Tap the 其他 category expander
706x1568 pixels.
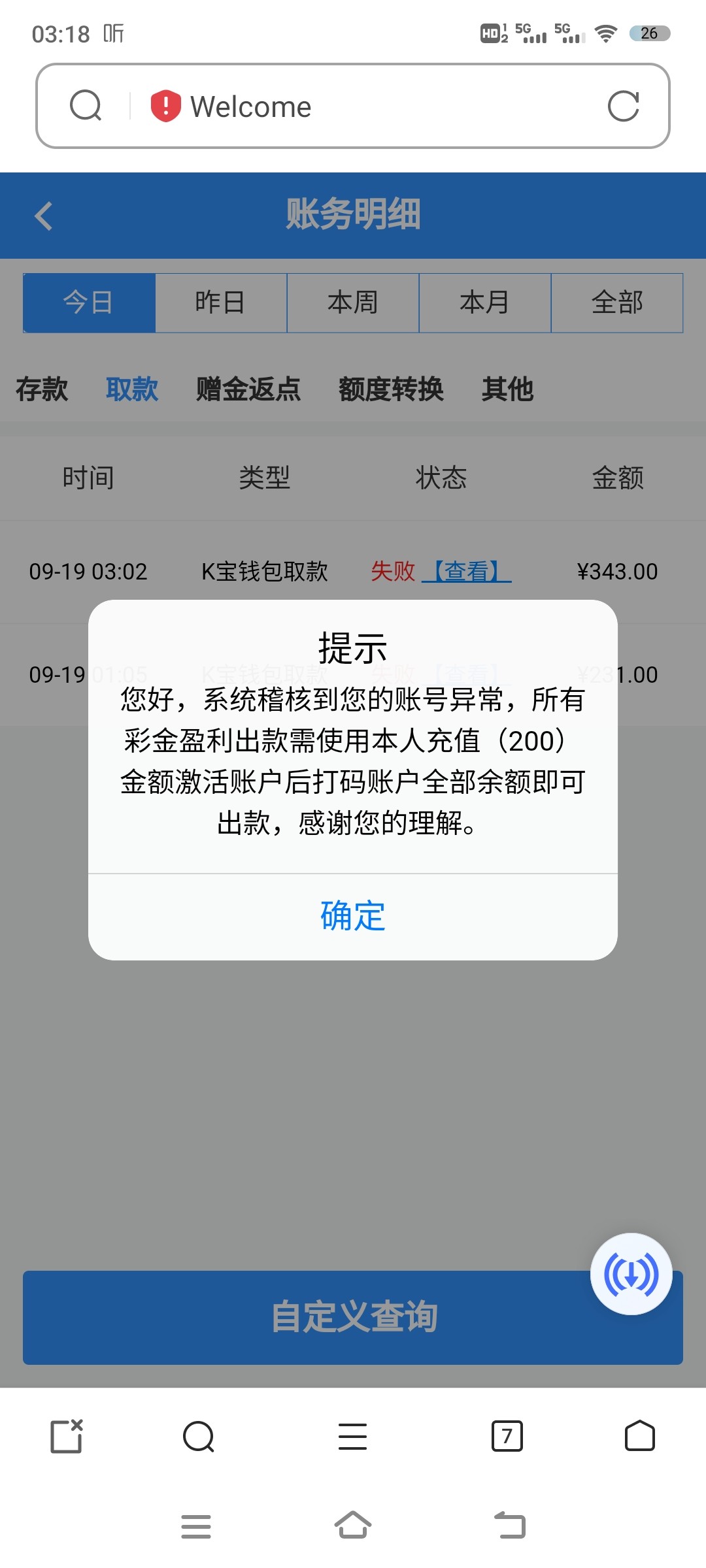508,389
